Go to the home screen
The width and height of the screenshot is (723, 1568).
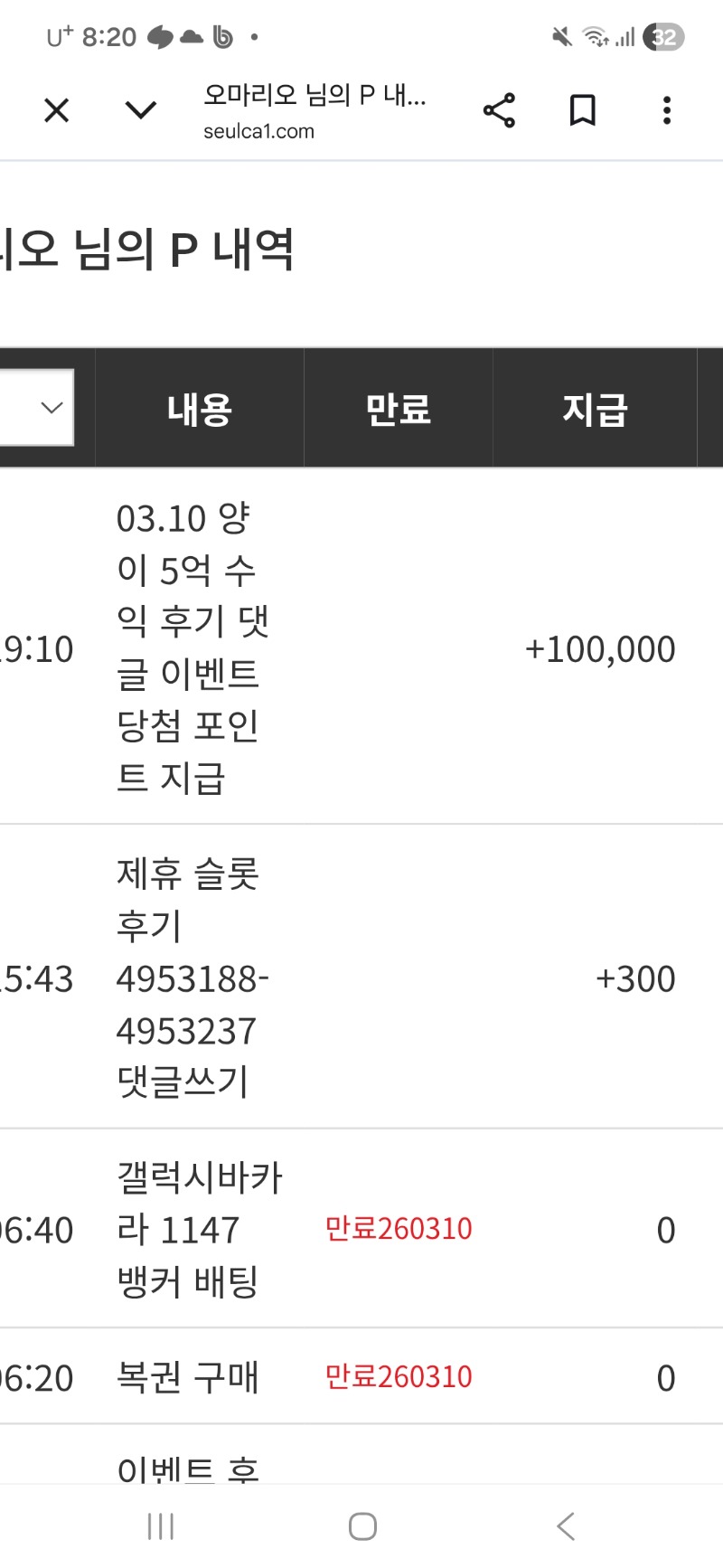point(362,1526)
